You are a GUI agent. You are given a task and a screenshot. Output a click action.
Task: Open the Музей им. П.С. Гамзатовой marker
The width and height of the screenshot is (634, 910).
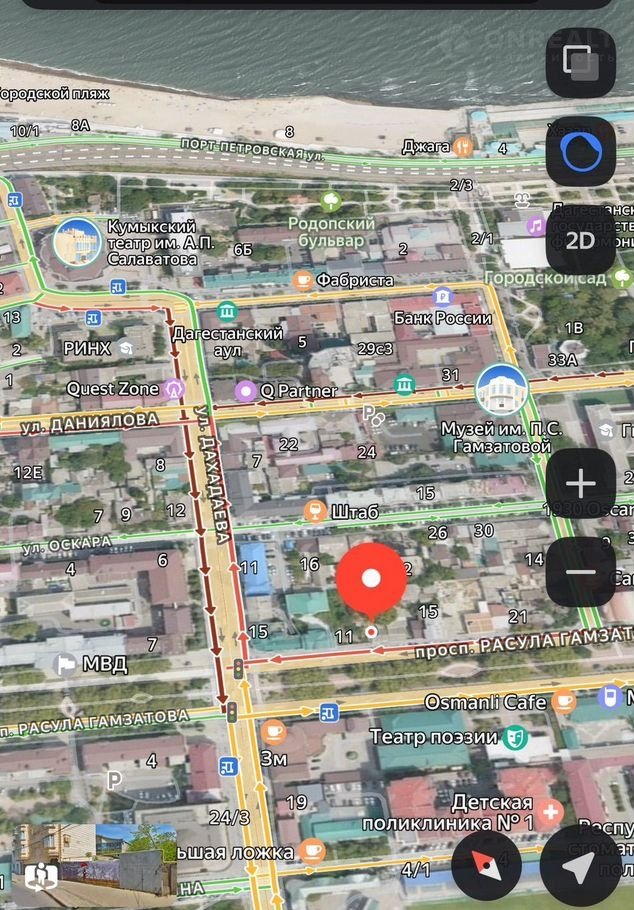point(501,390)
